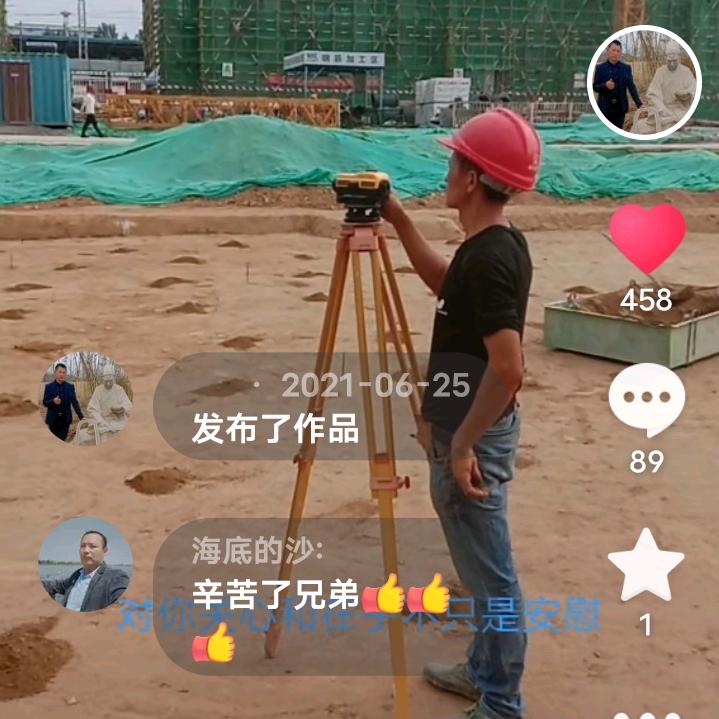Like this video with the heart

pos(647,238)
